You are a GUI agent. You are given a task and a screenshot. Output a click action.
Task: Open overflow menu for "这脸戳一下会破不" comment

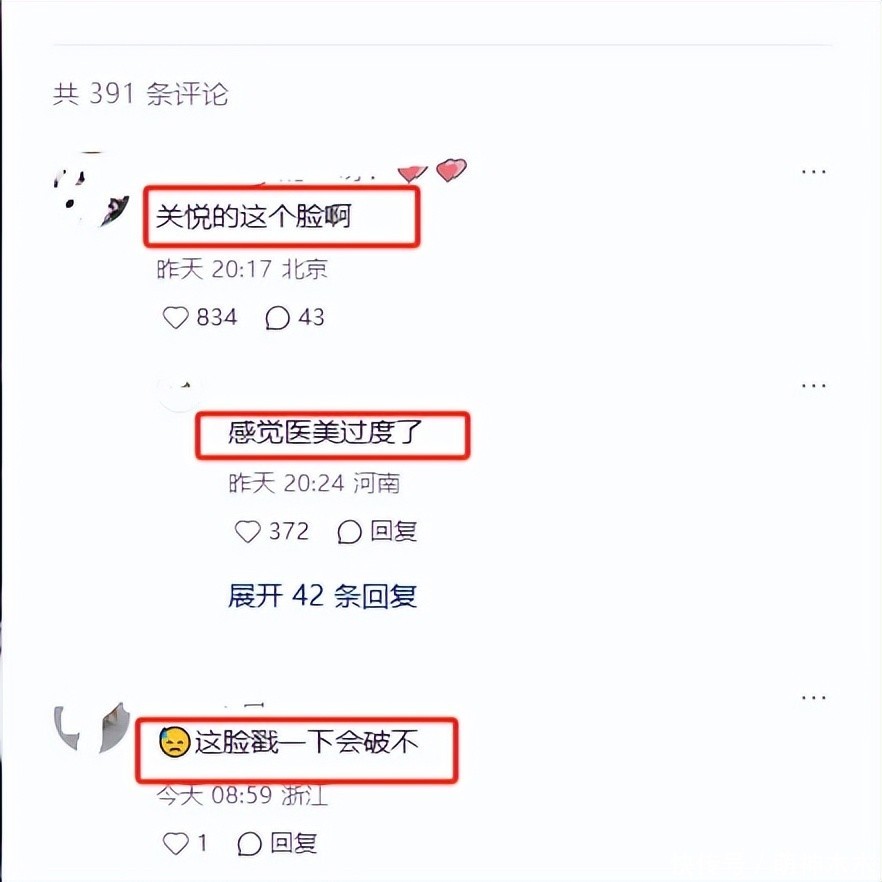[813, 698]
